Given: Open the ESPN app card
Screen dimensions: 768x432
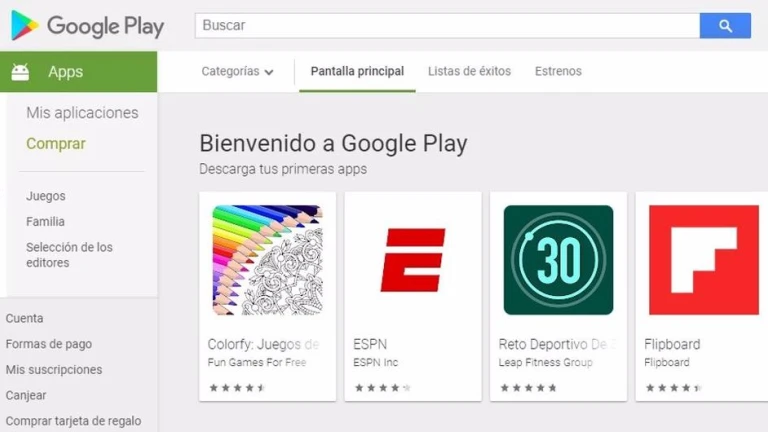Looking at the screenshot, I should coord(412,296).
